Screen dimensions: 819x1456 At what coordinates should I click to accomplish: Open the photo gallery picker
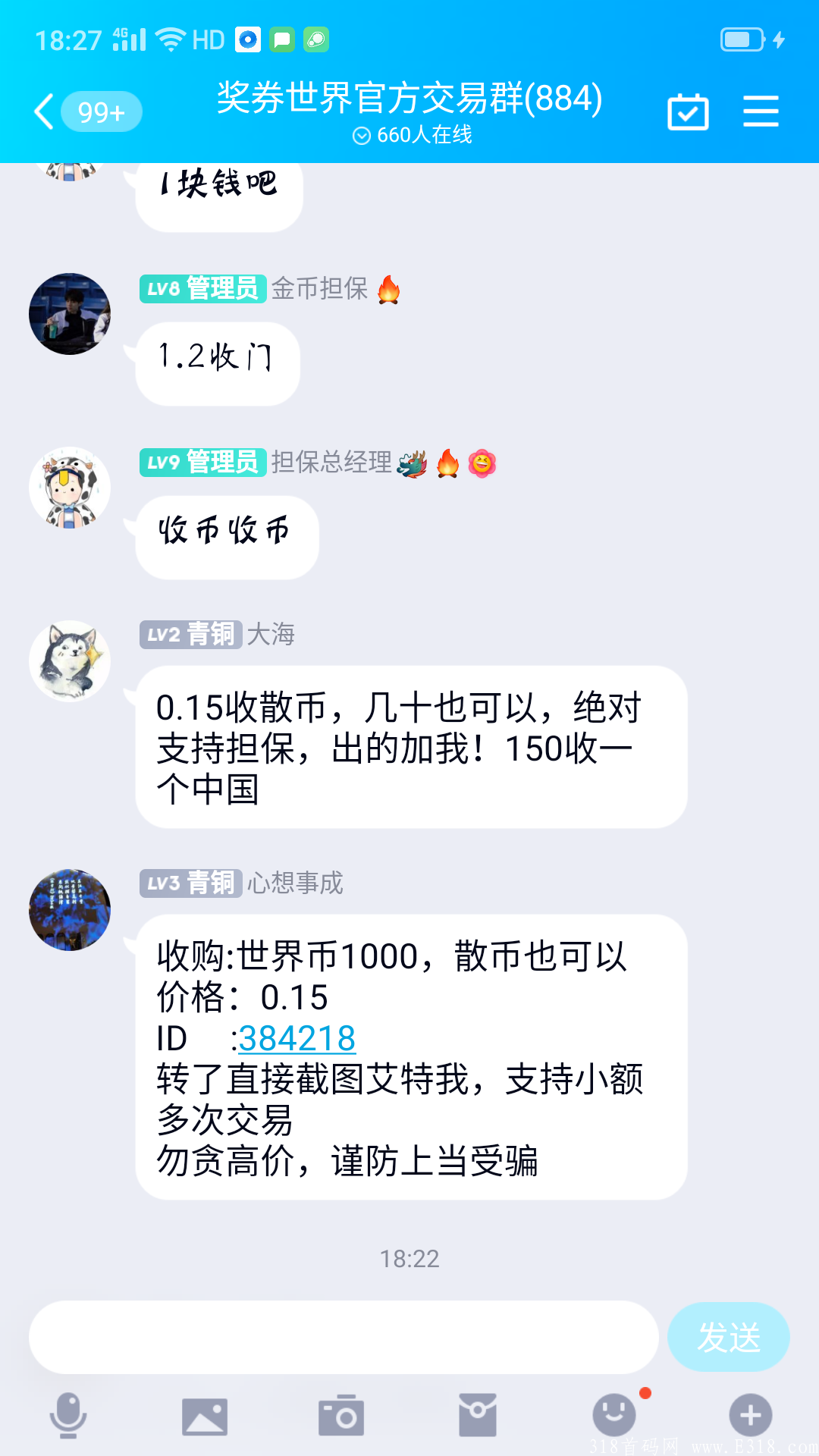(x=203, y=1413)
